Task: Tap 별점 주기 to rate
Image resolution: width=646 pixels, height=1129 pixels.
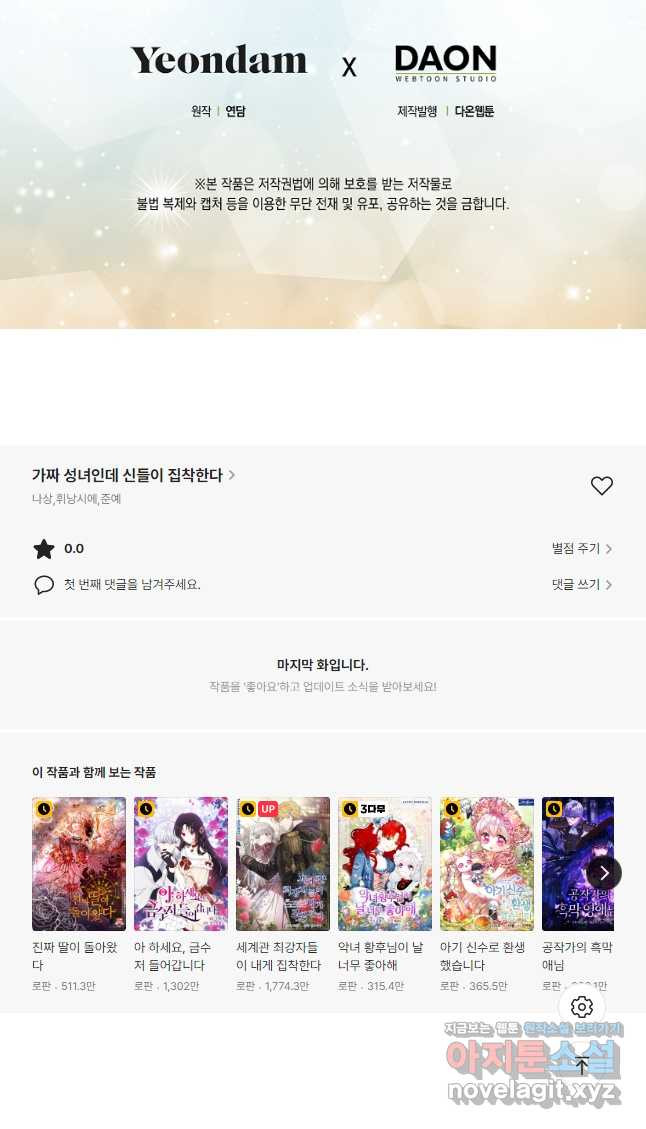Action: coord(581,549)
